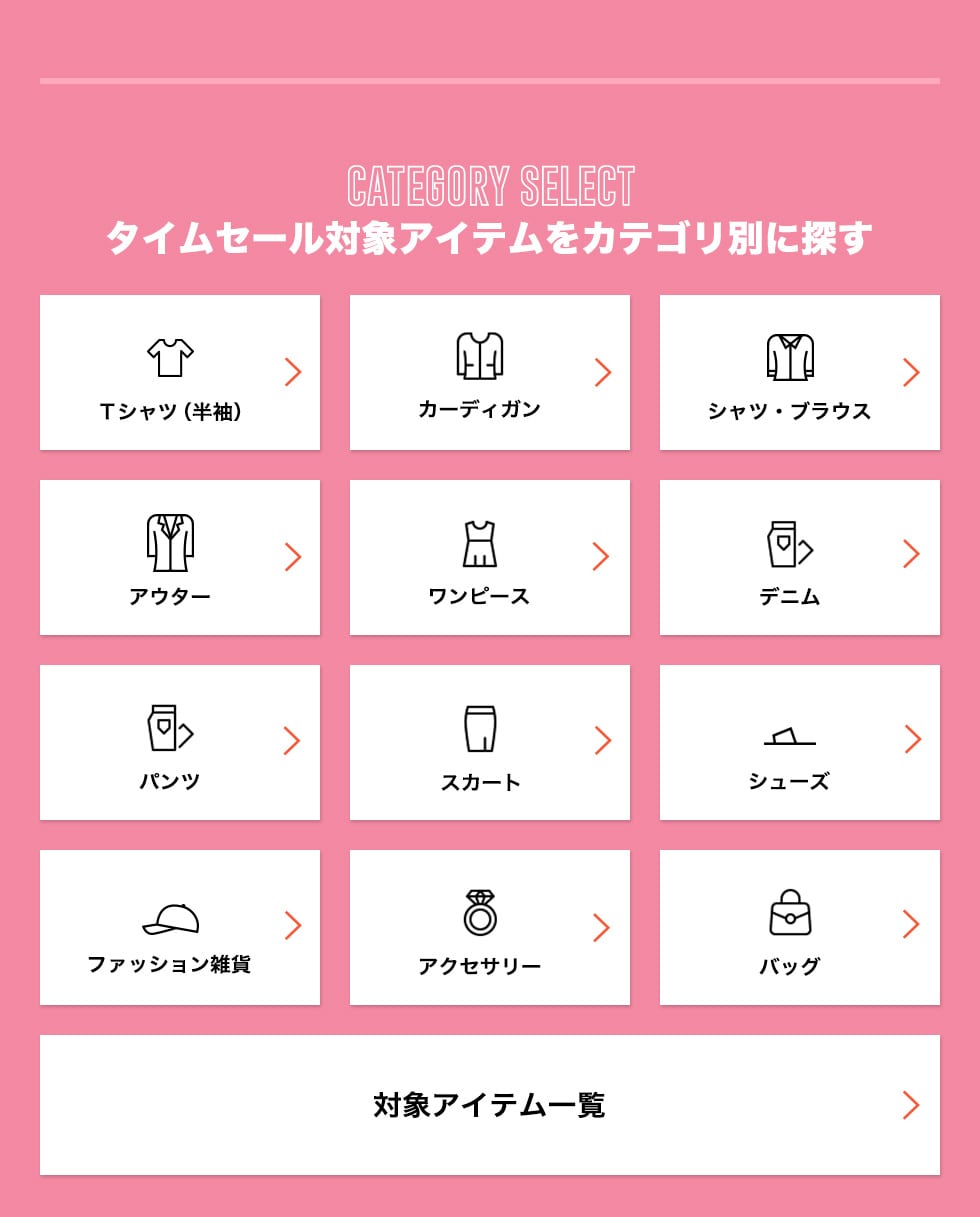Select the ワンピース category
980x1217 pixels.
pyautogui.click(x=490, y=557)
